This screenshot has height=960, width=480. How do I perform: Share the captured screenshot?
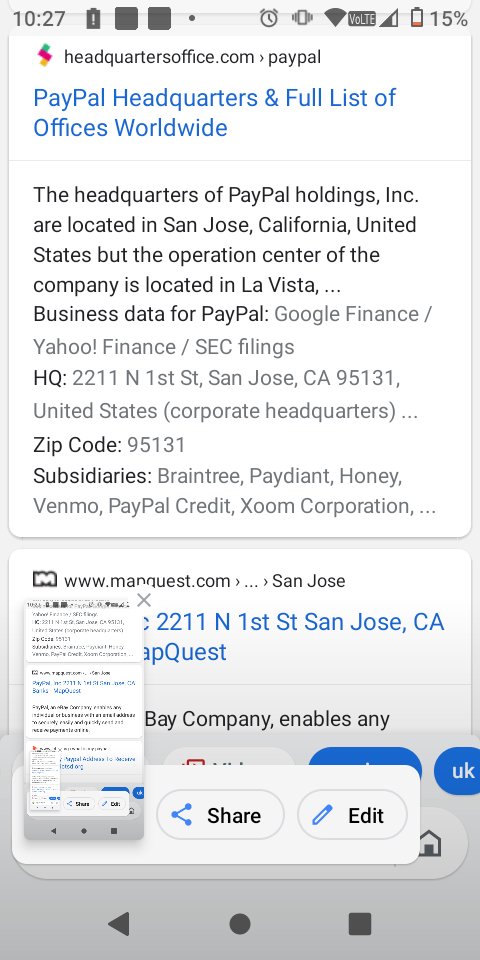point(220,815)
